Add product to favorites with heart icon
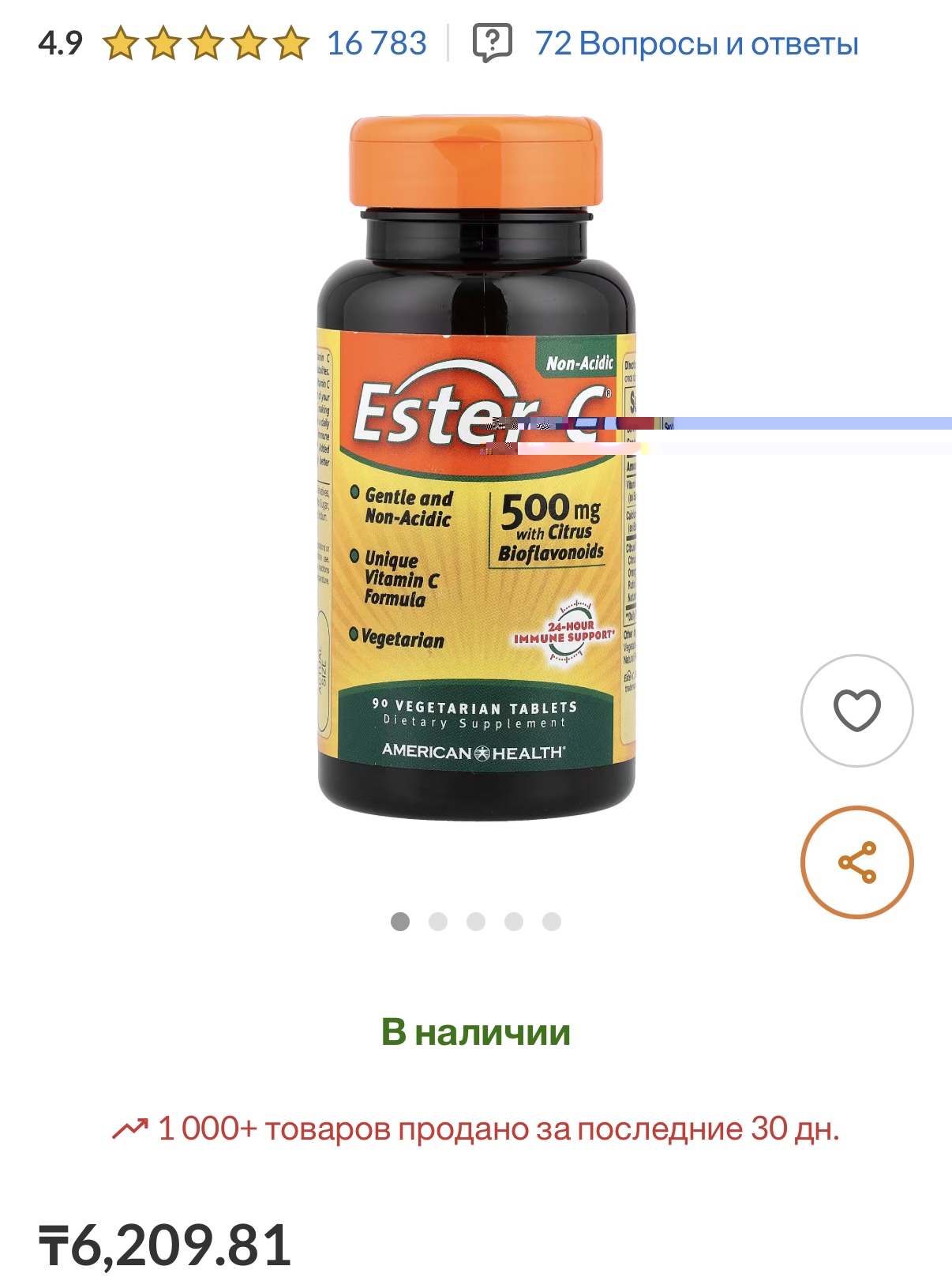The height and width of the screenshot is (1281, 952). pos(856,710)
